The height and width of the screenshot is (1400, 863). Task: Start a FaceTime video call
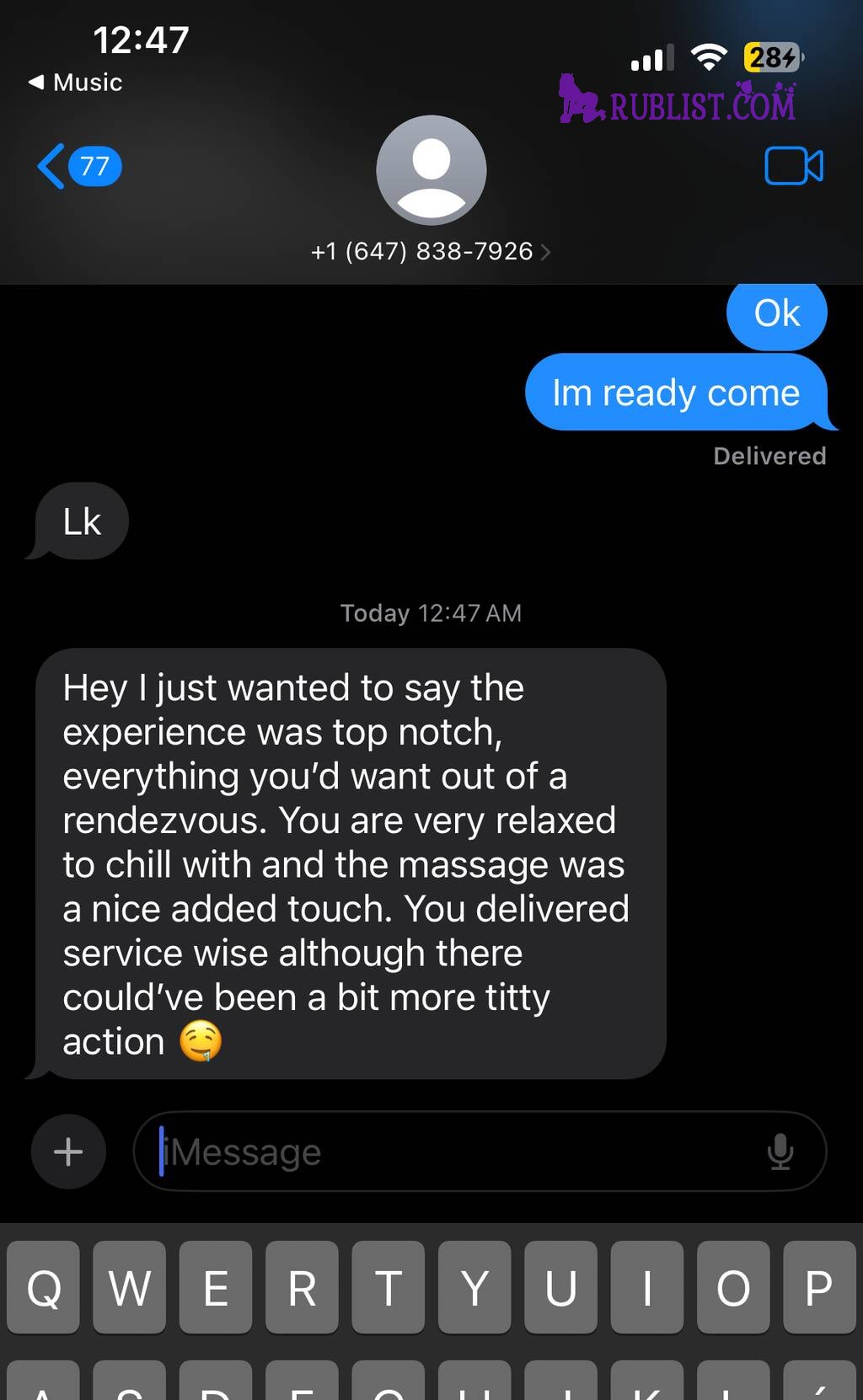793,166
